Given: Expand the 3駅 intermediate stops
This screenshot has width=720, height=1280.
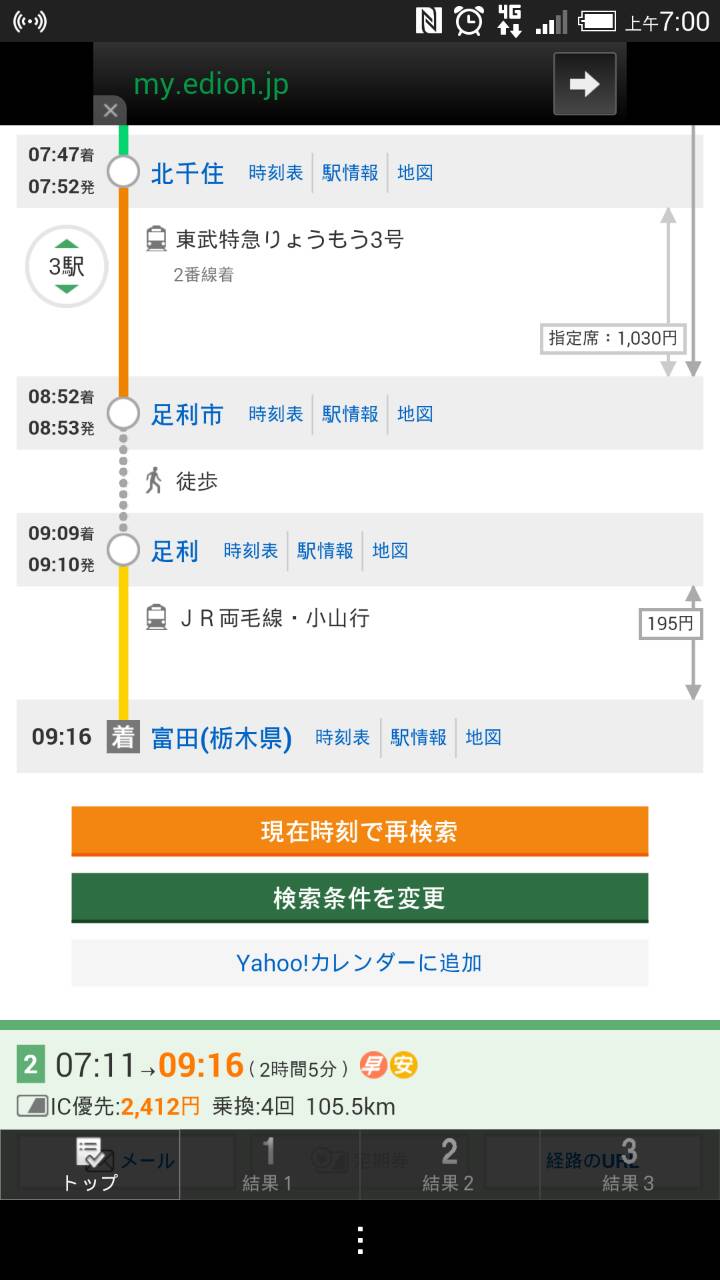Looking at the screenshot, I should (67, 267).
